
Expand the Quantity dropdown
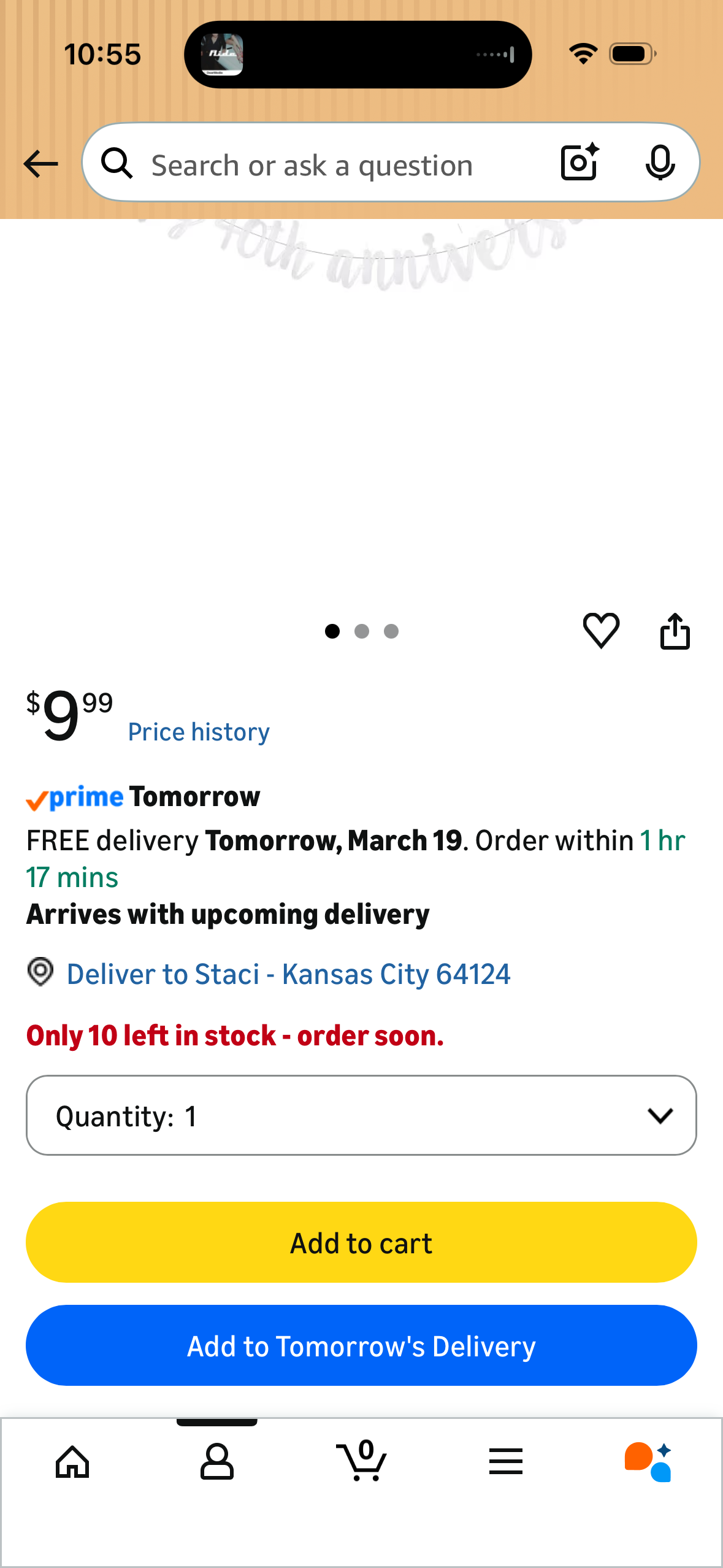click(x=361, y=1115)
